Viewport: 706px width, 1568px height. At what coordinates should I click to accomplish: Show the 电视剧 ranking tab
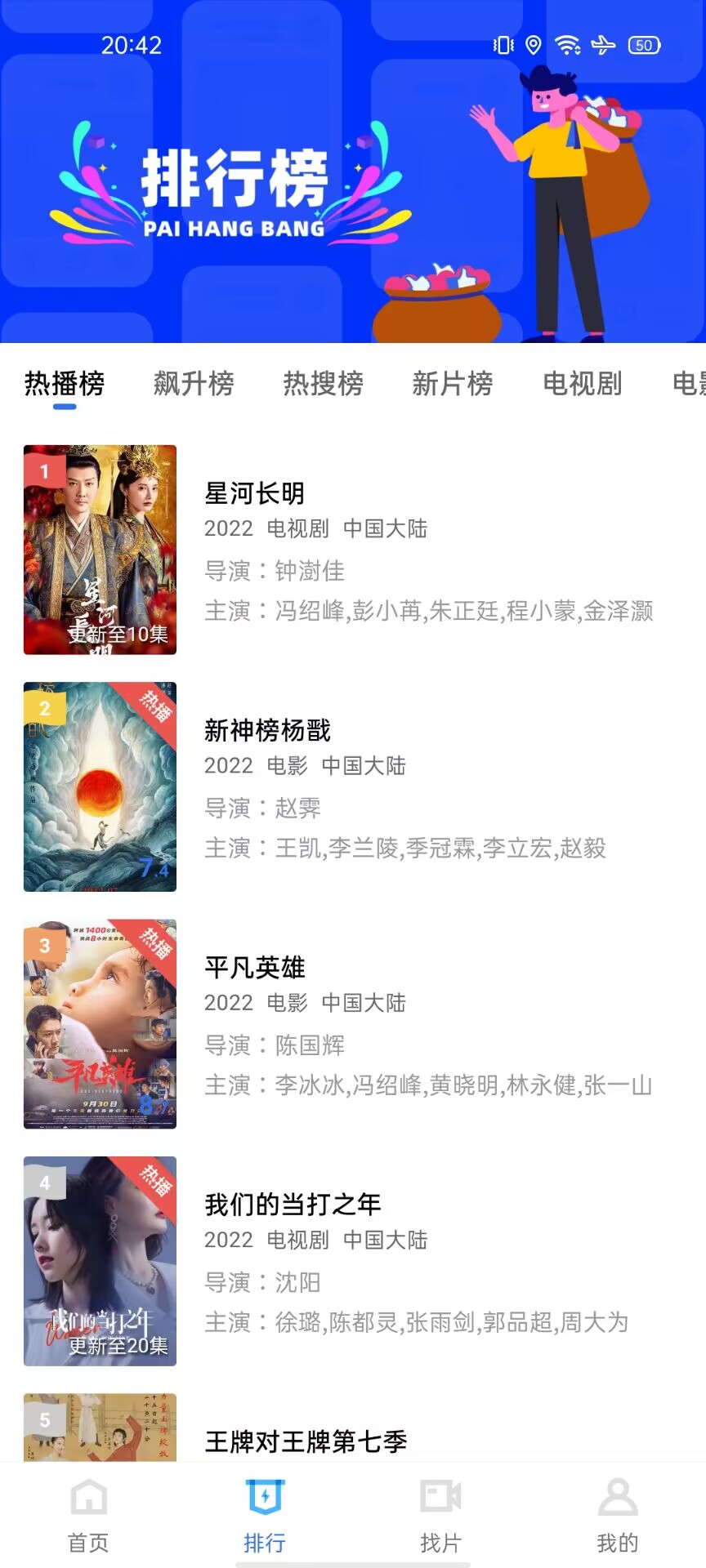[x=583, y=383]
